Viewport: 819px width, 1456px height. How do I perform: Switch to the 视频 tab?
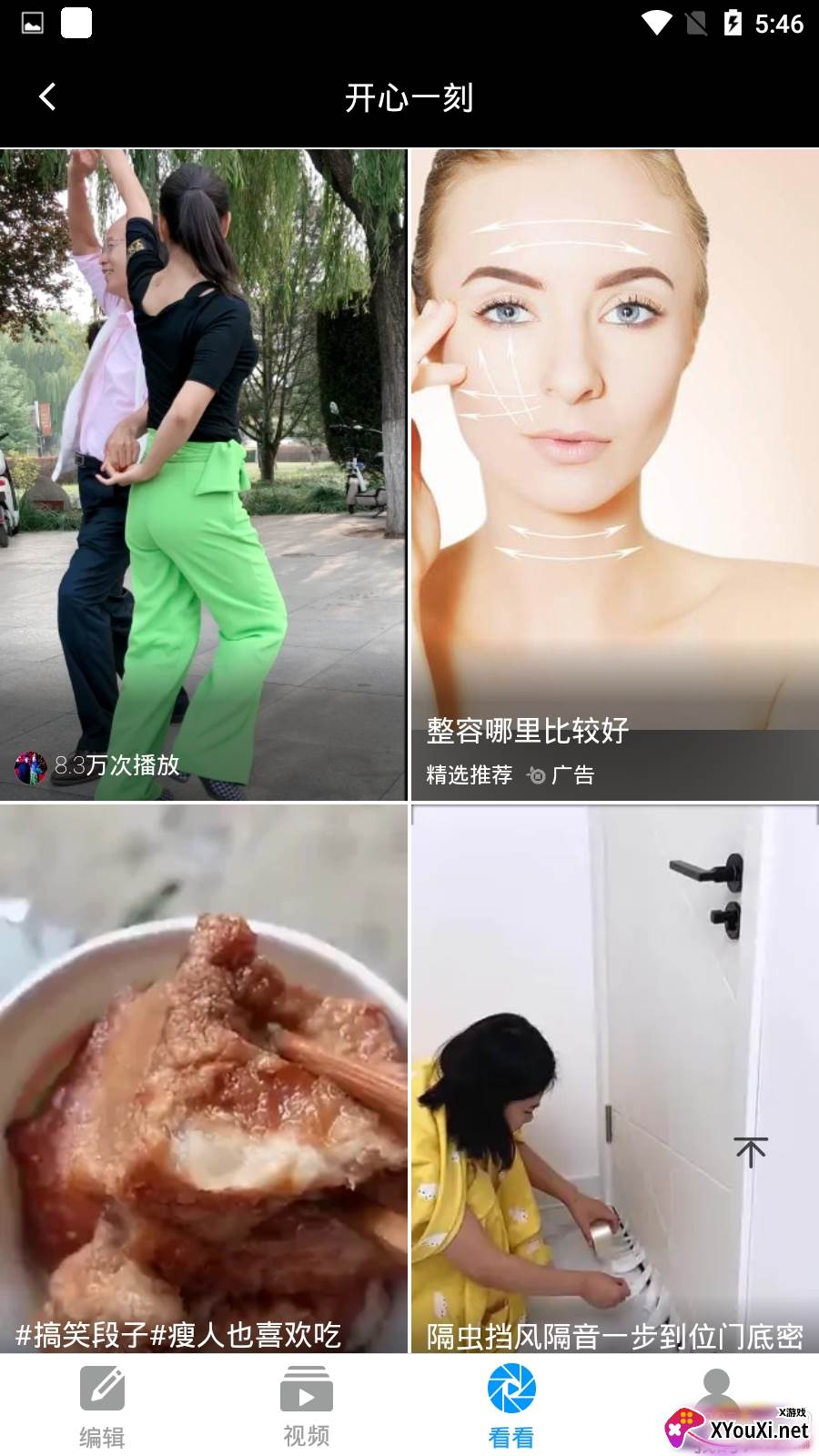tap(306, 1406)
